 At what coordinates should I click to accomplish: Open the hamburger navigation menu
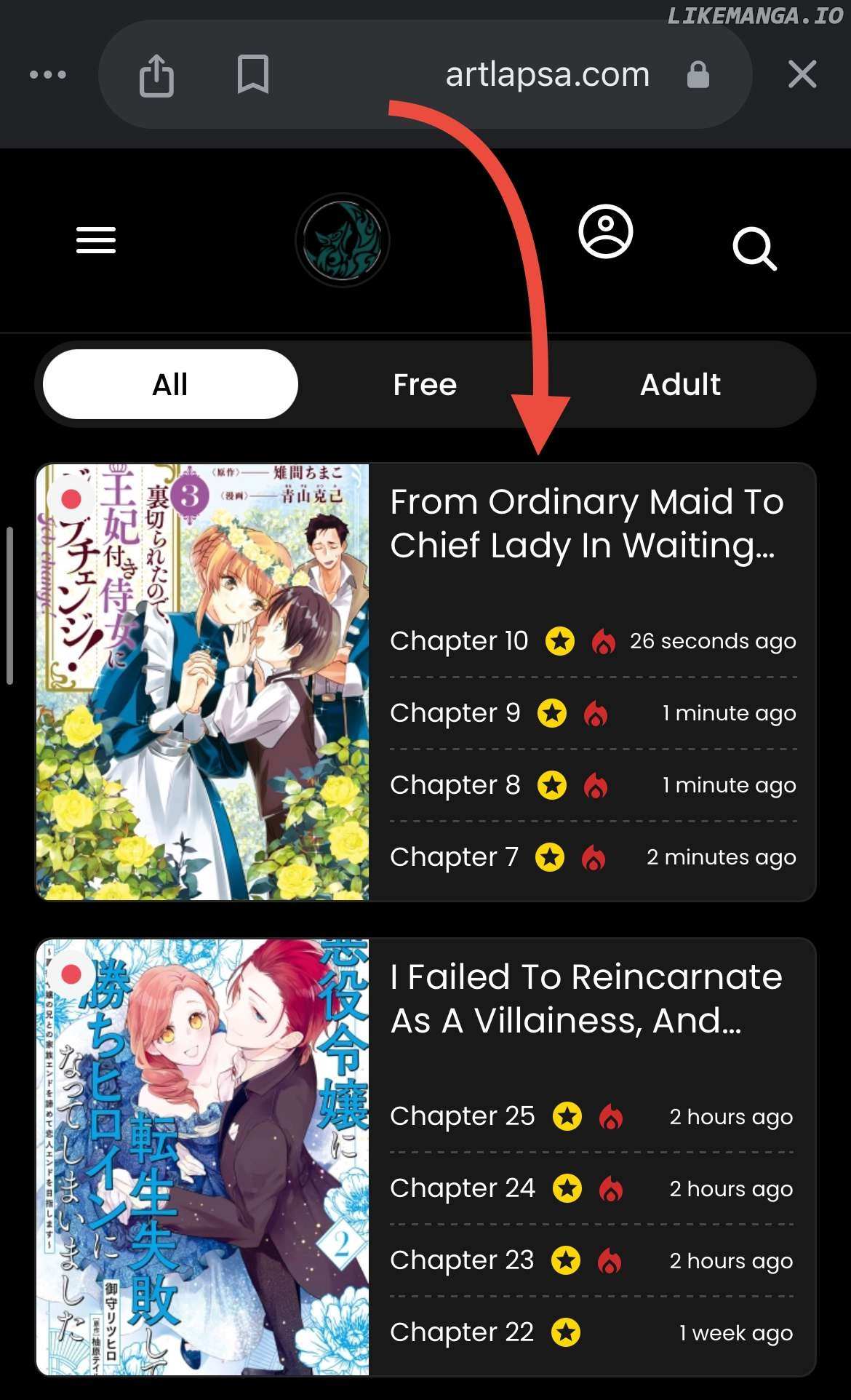coord(96,240)
